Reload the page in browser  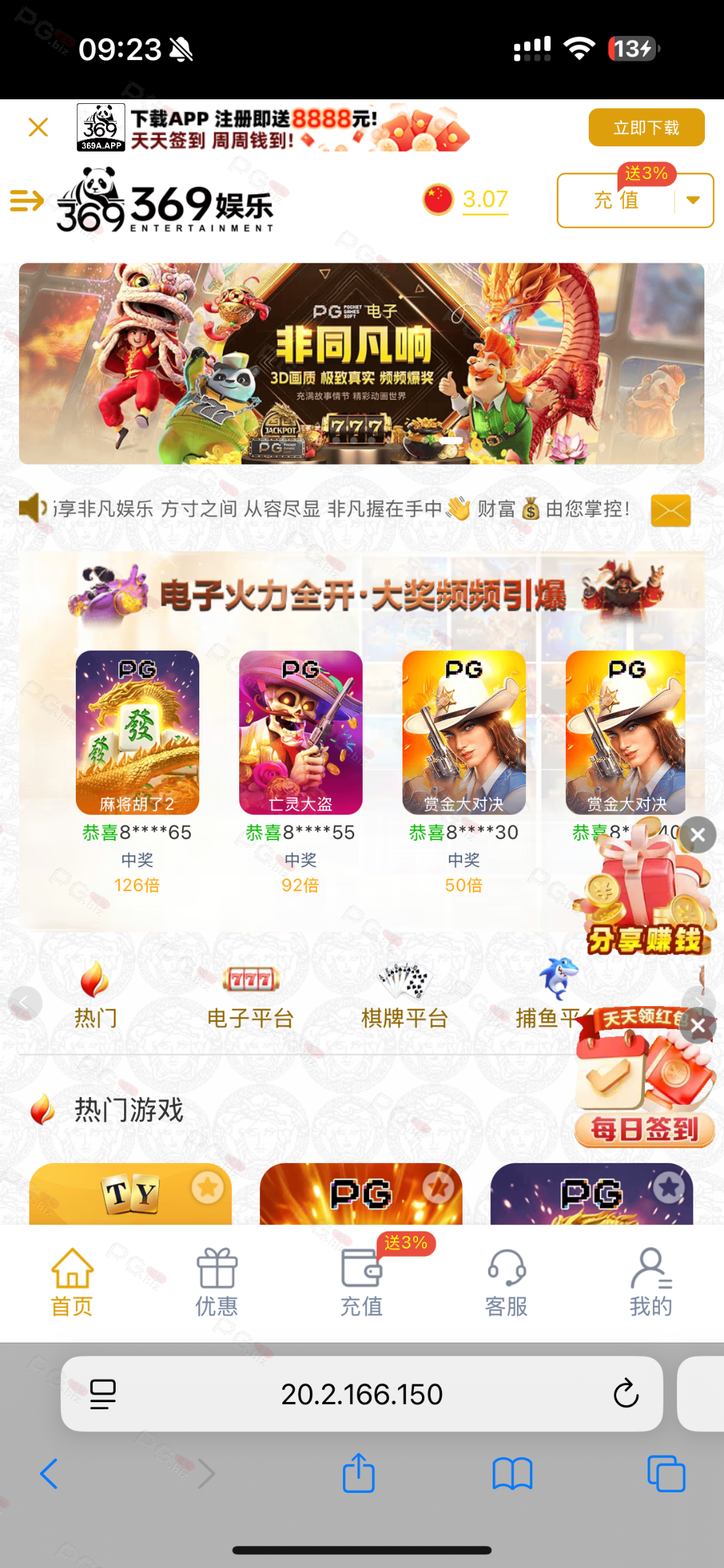click(x=625, y=1394)
